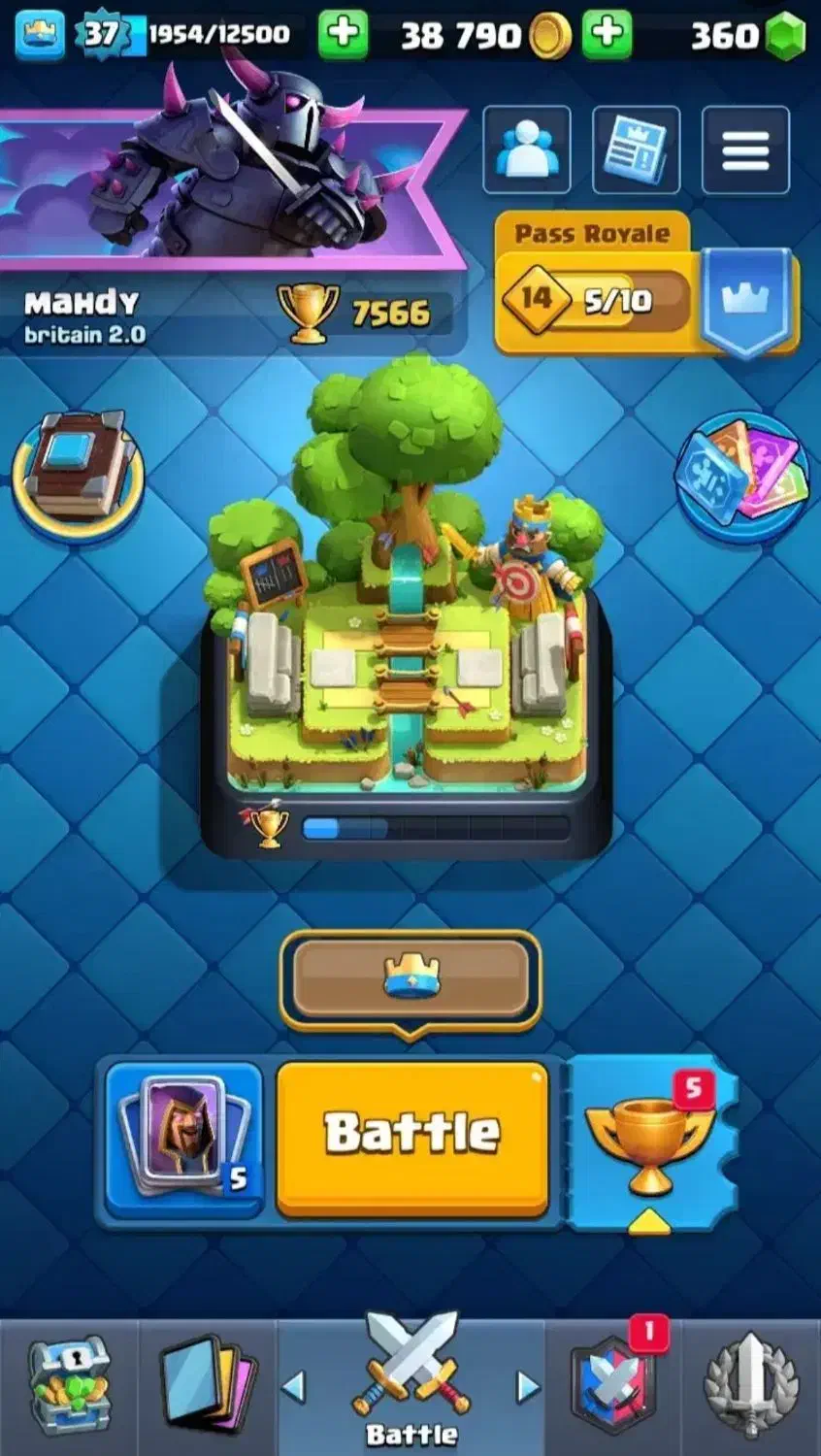Switch to the Clan tab with notification
The height and width of the screenshot is (1456, 821).
613,1388
